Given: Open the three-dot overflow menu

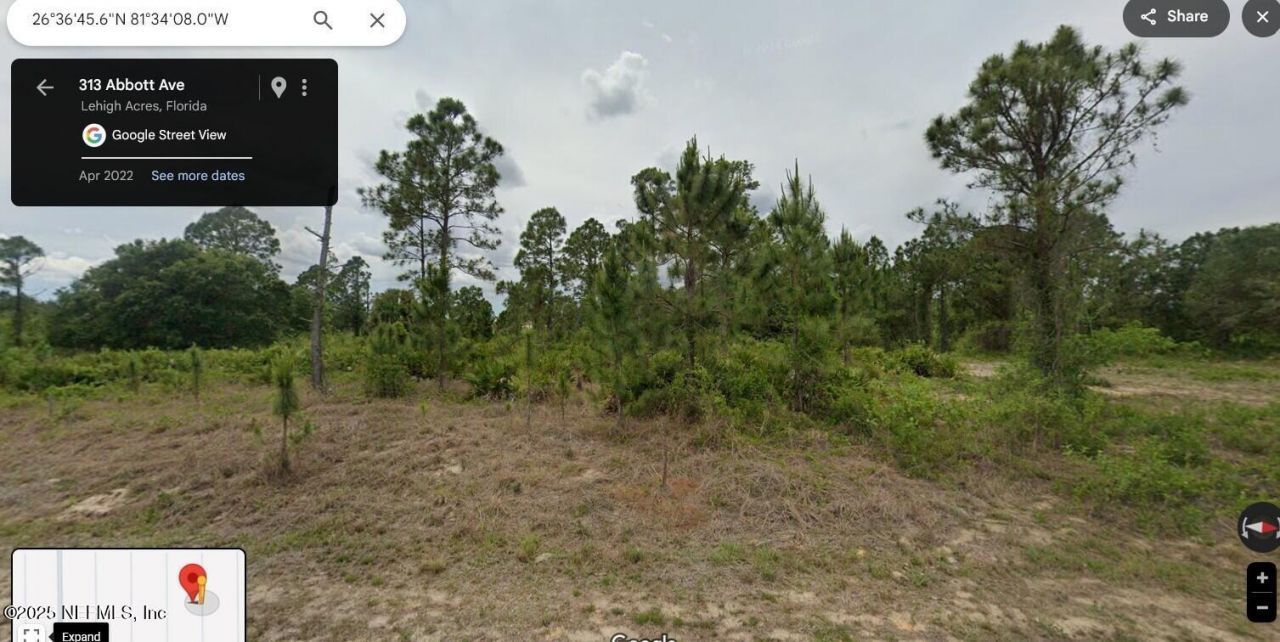Looking at the screenshot, I should (x=304, y=88).
